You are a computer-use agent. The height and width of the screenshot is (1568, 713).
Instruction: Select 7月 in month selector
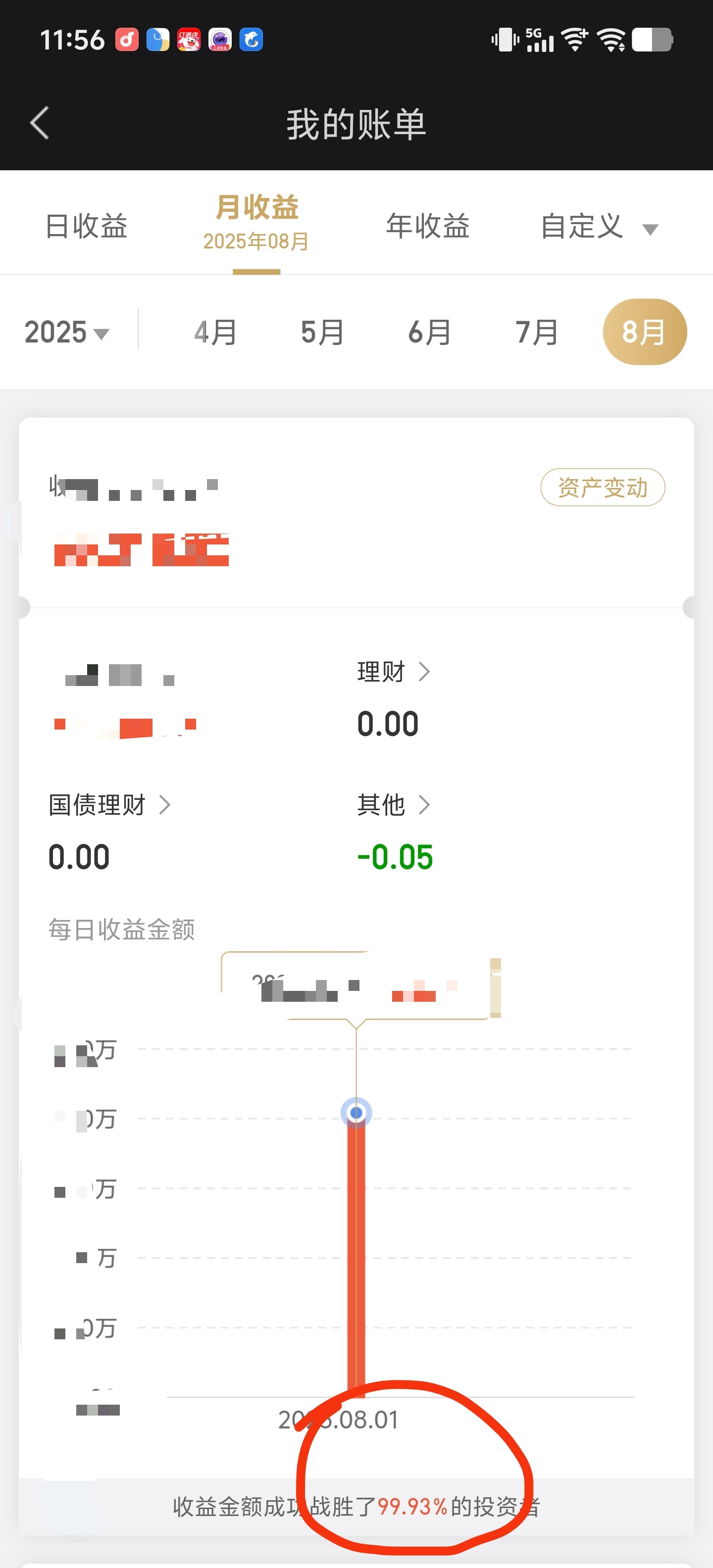pos(536,332)
